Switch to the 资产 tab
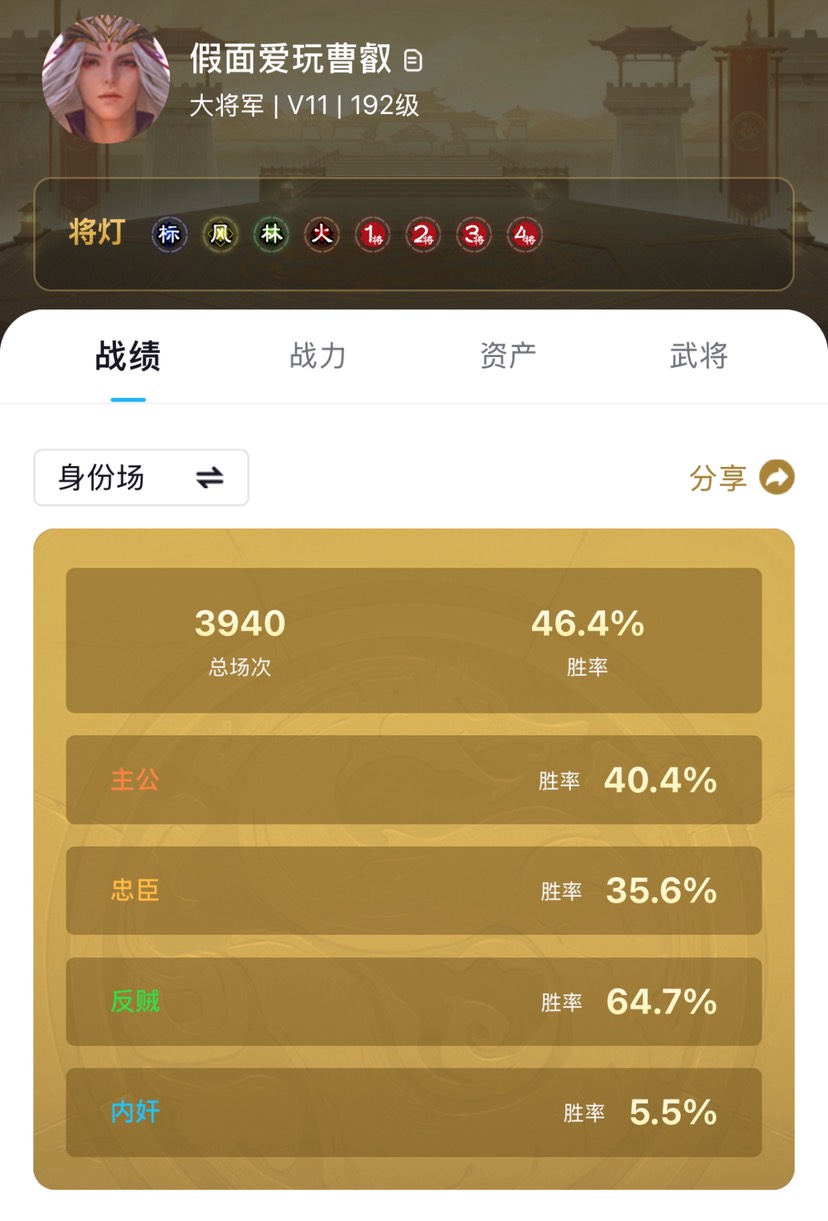828x1221 pixels. [508, 356]
